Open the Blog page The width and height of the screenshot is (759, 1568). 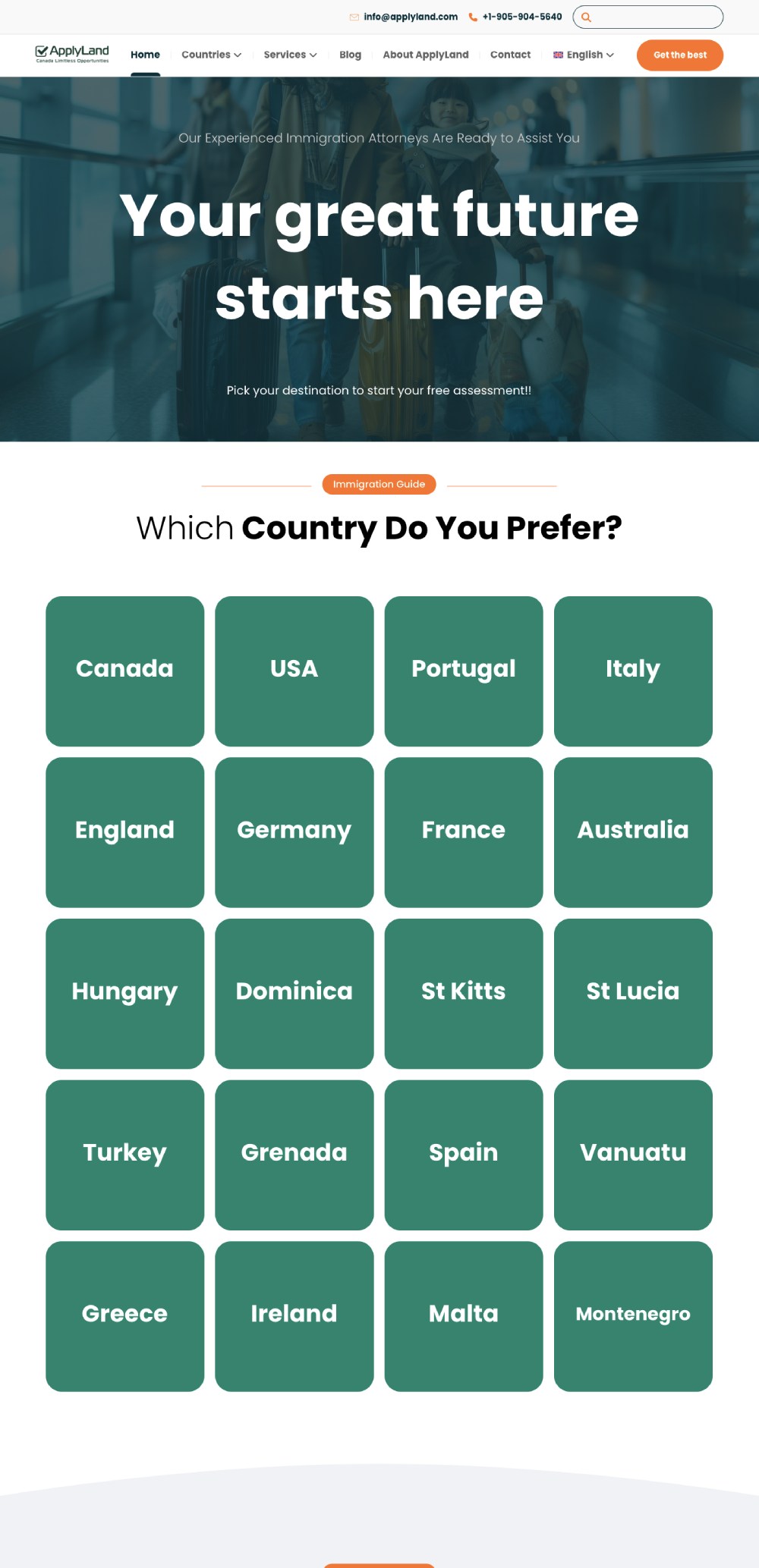pos(350,55)
